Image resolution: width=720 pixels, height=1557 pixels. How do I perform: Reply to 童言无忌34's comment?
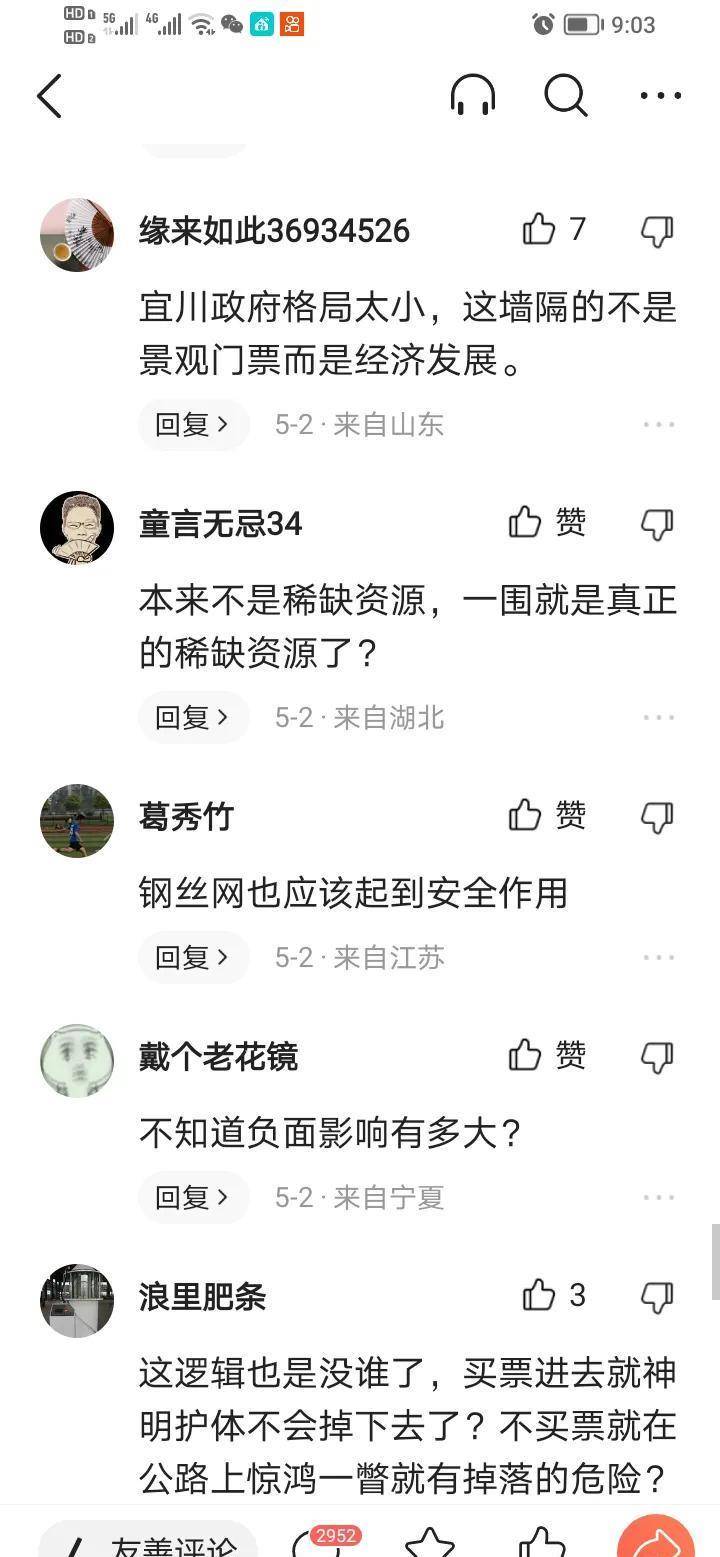click(192, 718)
